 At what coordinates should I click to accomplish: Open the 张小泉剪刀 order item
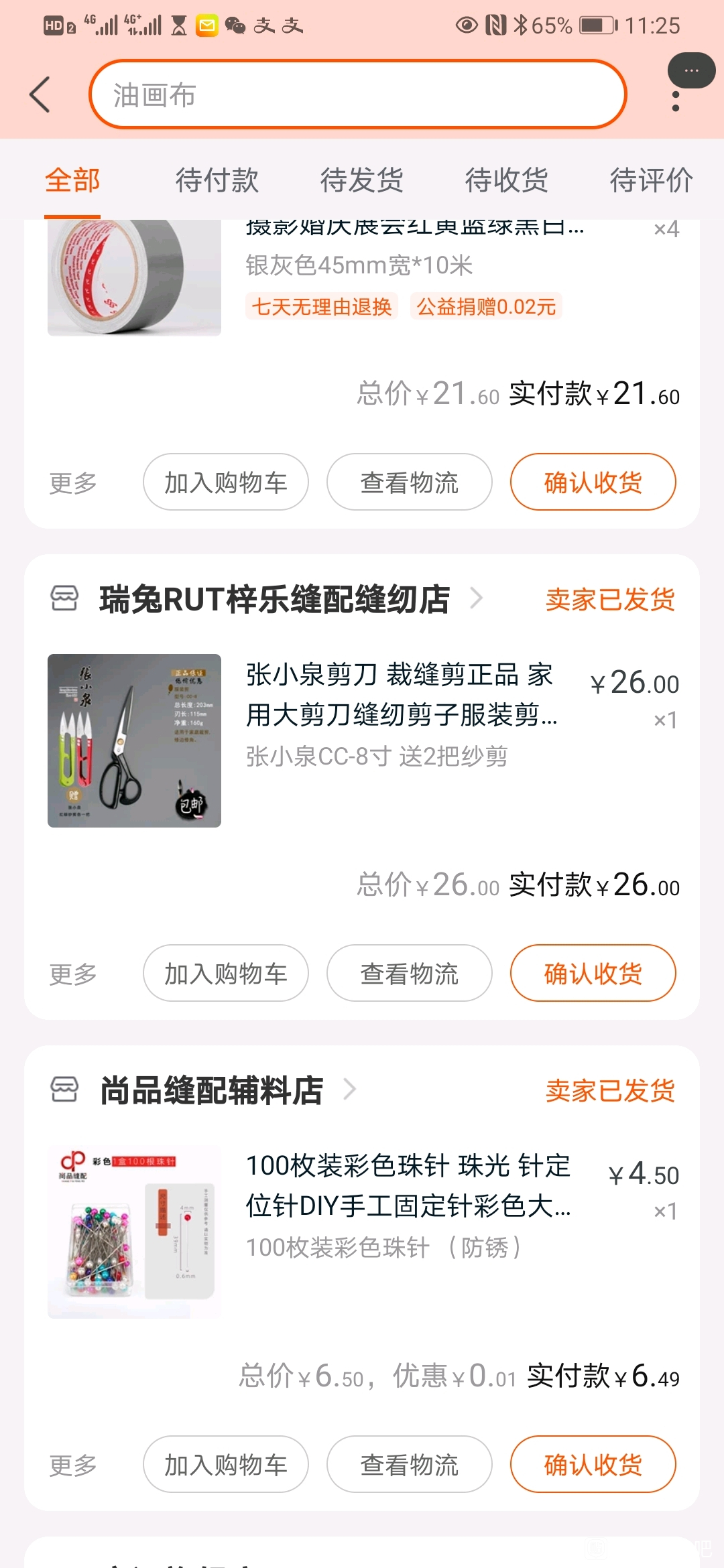click(401, 694)
